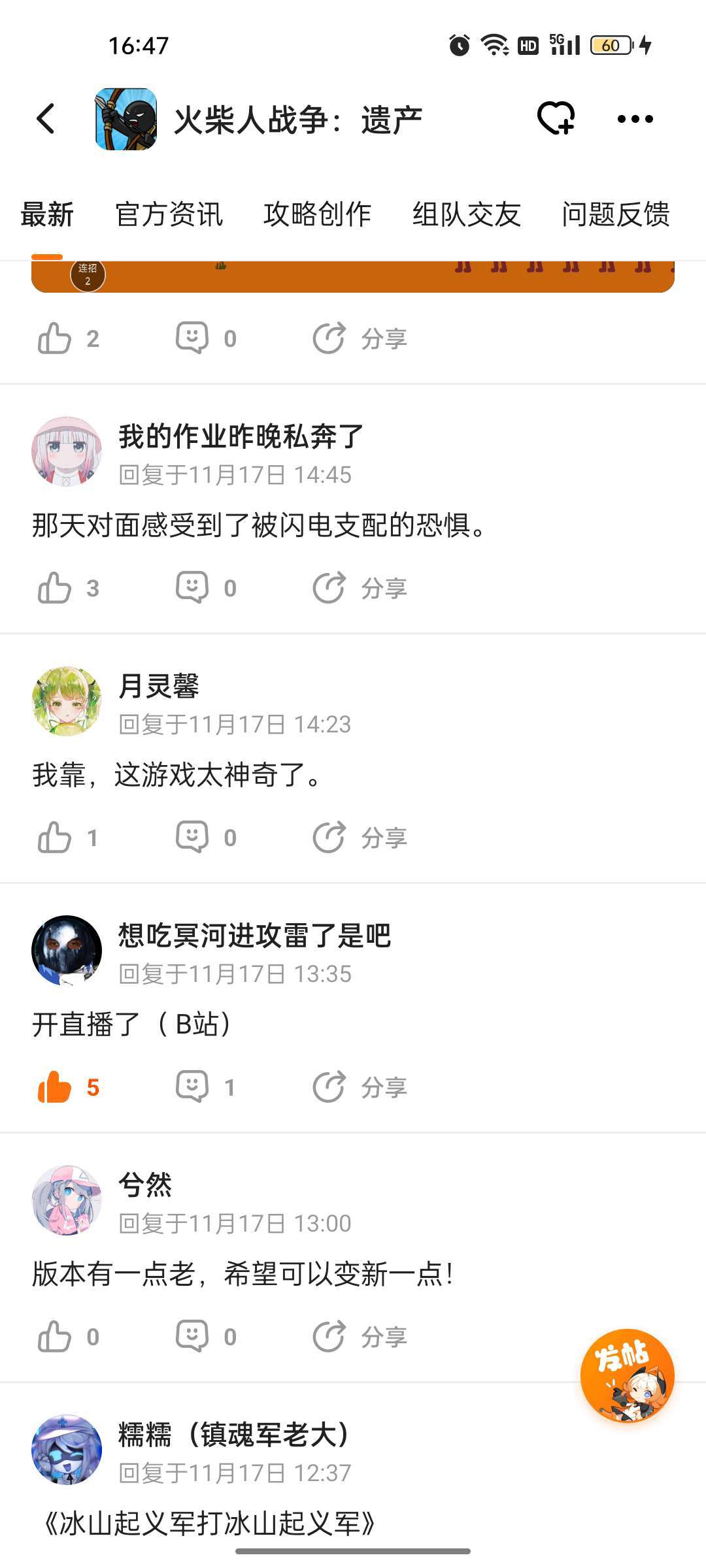Viewport: 706px width, 1568px height.
Task: Like the post by 我的作业昨晚私奔了
Action: (x=55, y=588)
